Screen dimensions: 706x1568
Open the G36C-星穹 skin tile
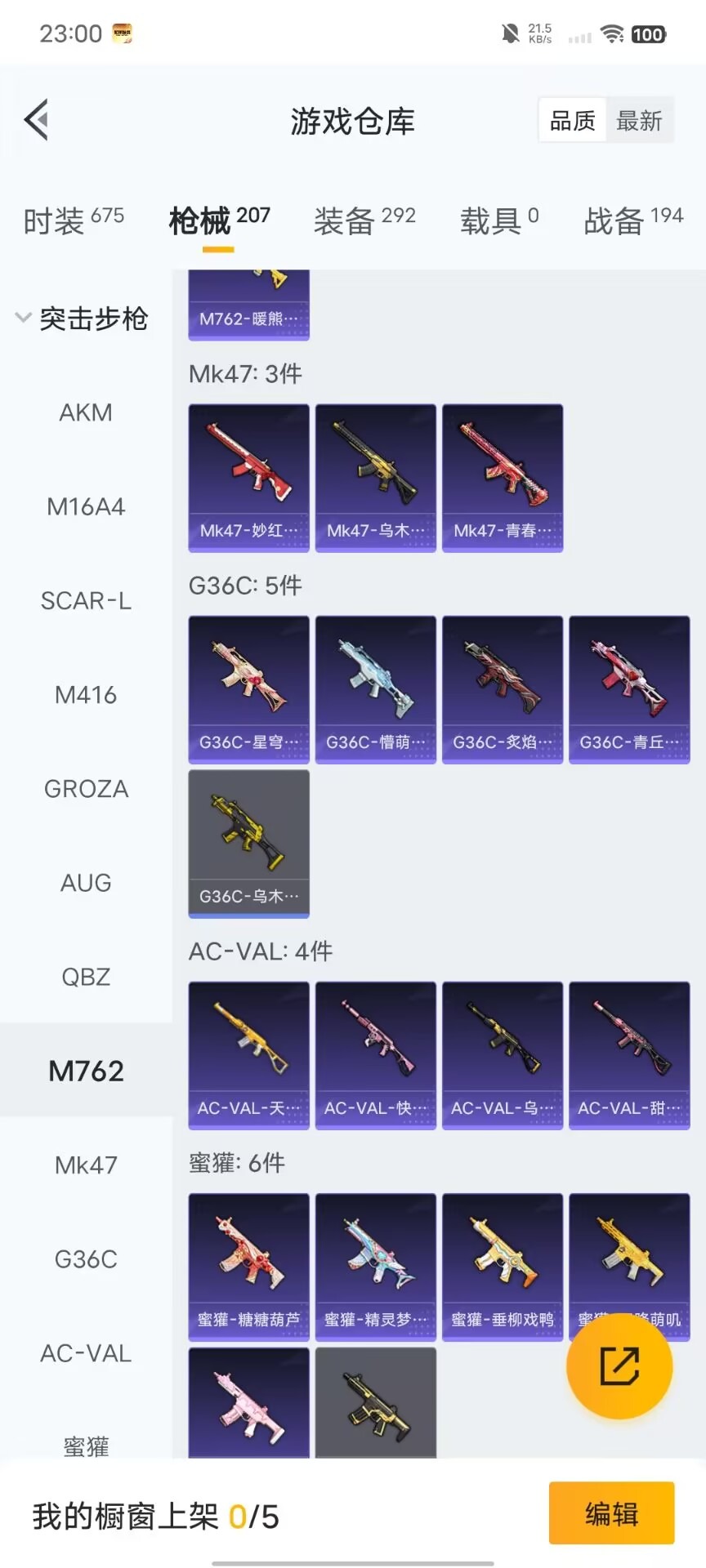pyautogui.click(x=248, y=689)
